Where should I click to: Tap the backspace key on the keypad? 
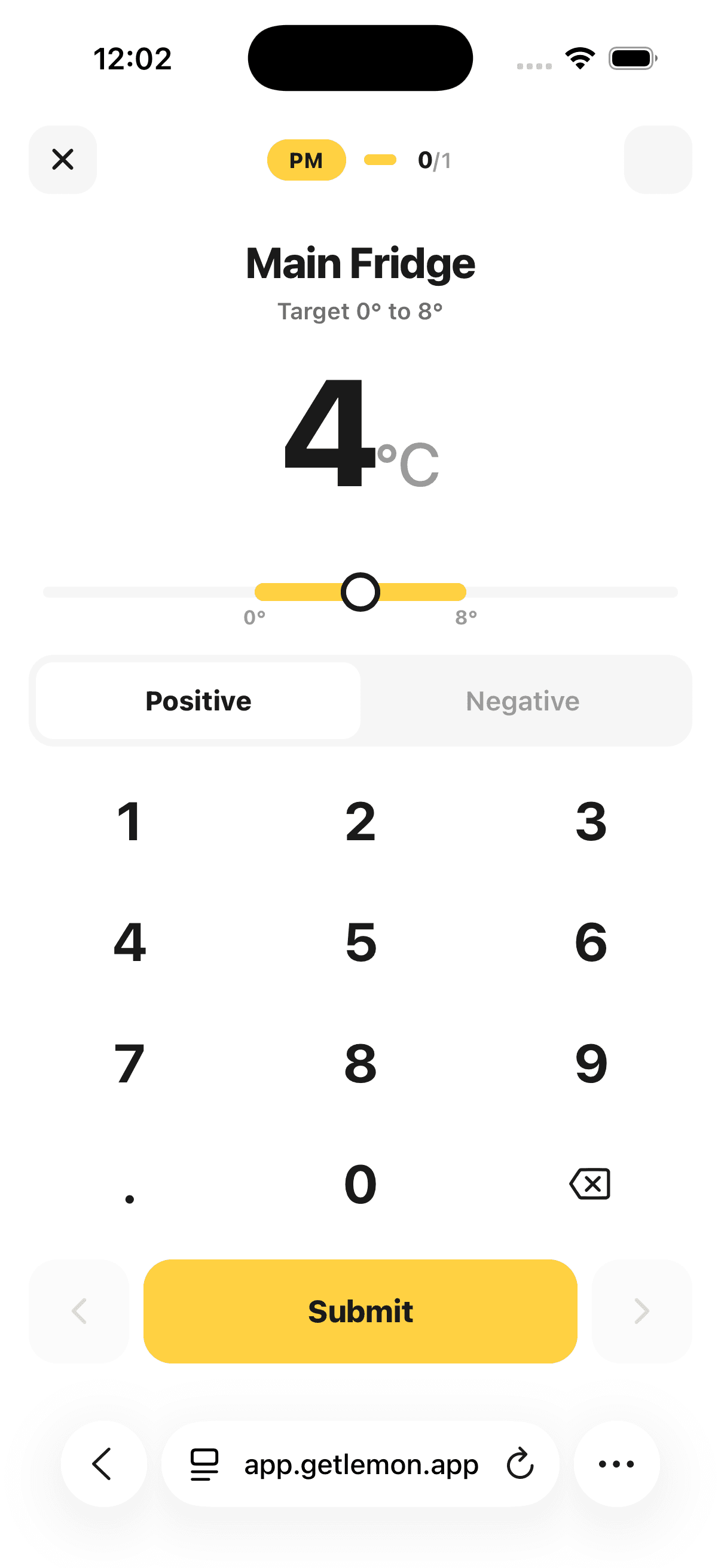pos(589,1183)
